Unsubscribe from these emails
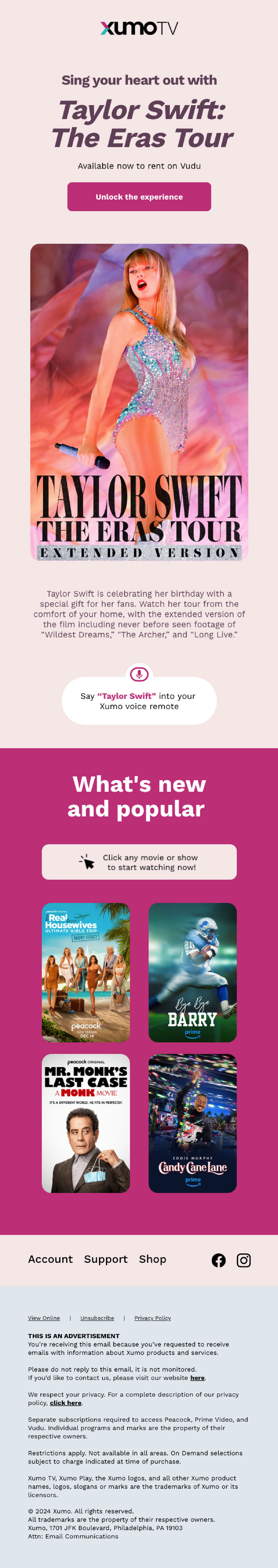The image size is (278, 1568). pyautogui.click(x=97, y=1318)
